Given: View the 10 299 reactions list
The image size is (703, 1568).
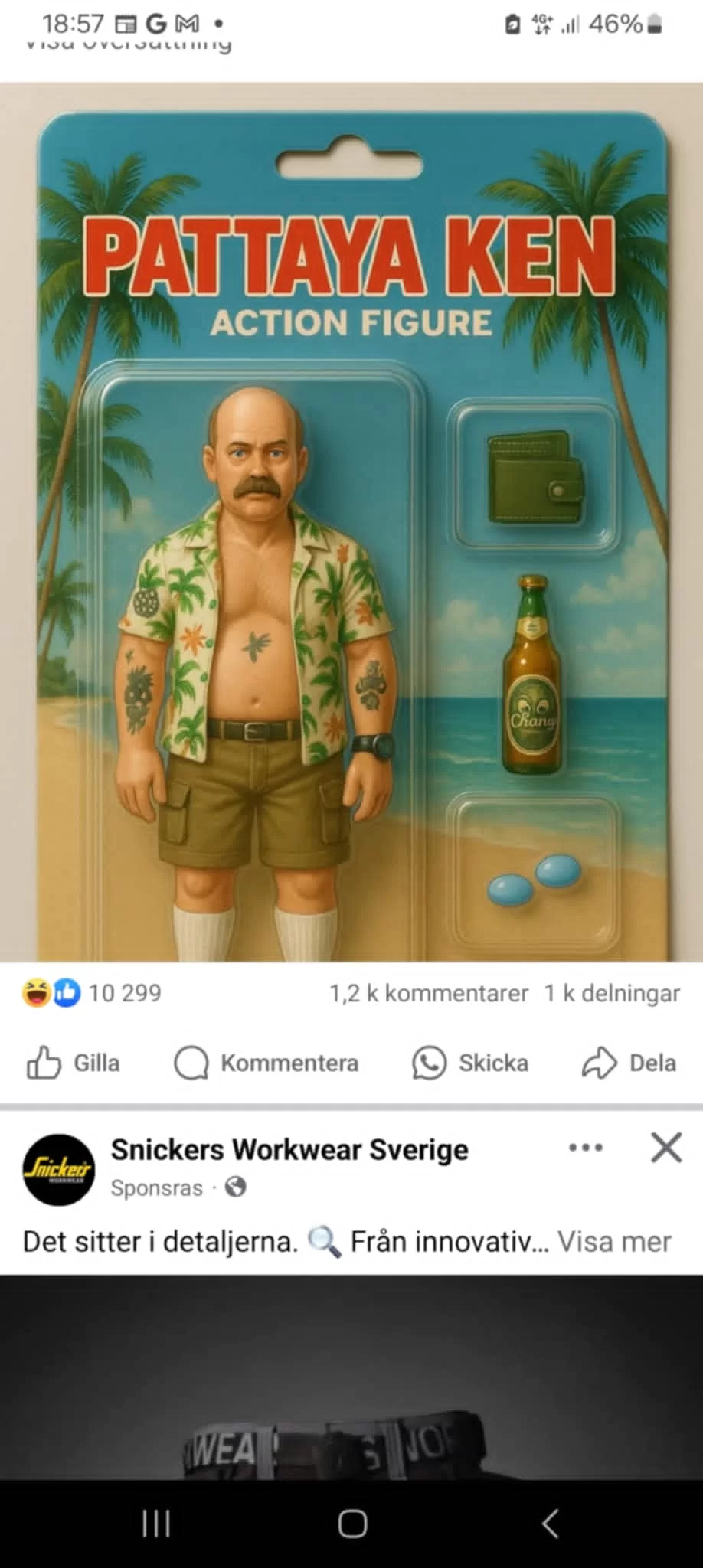Looking at the screenshot, I should tap(92, 993).
